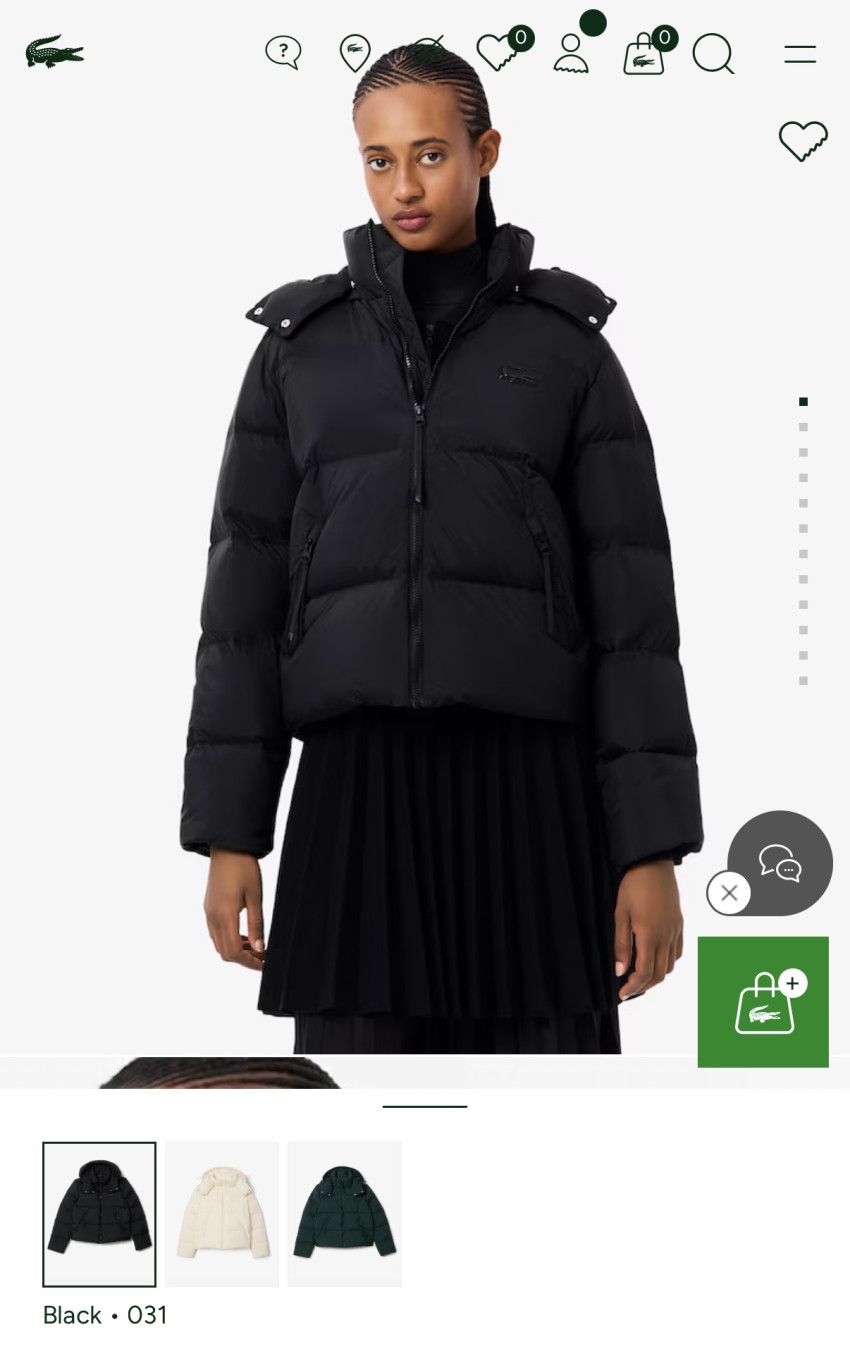850x1363 pixels.
Task: Select the cream white jacket colour
Action: [x=222, y=1214]
